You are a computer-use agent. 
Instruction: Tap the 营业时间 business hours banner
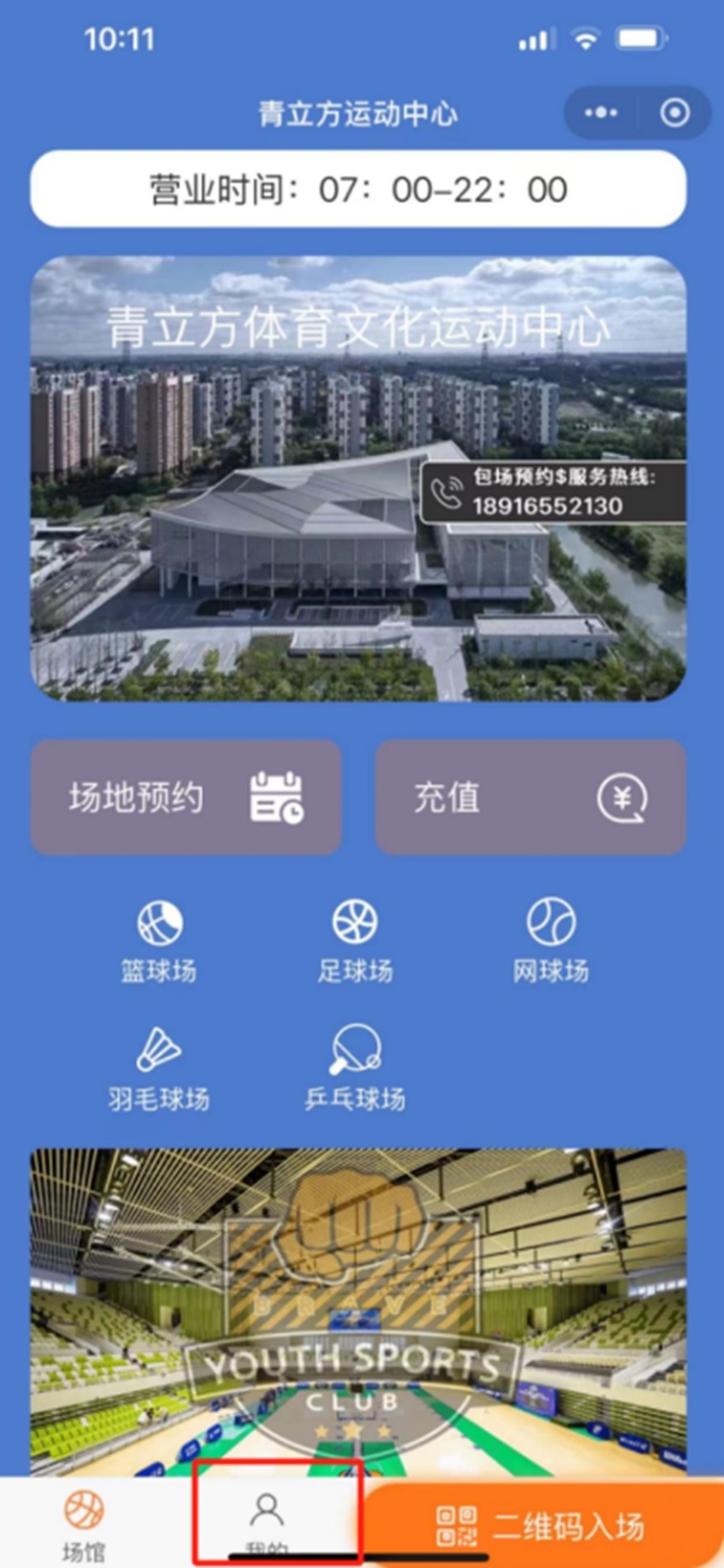tap(362, 189)
